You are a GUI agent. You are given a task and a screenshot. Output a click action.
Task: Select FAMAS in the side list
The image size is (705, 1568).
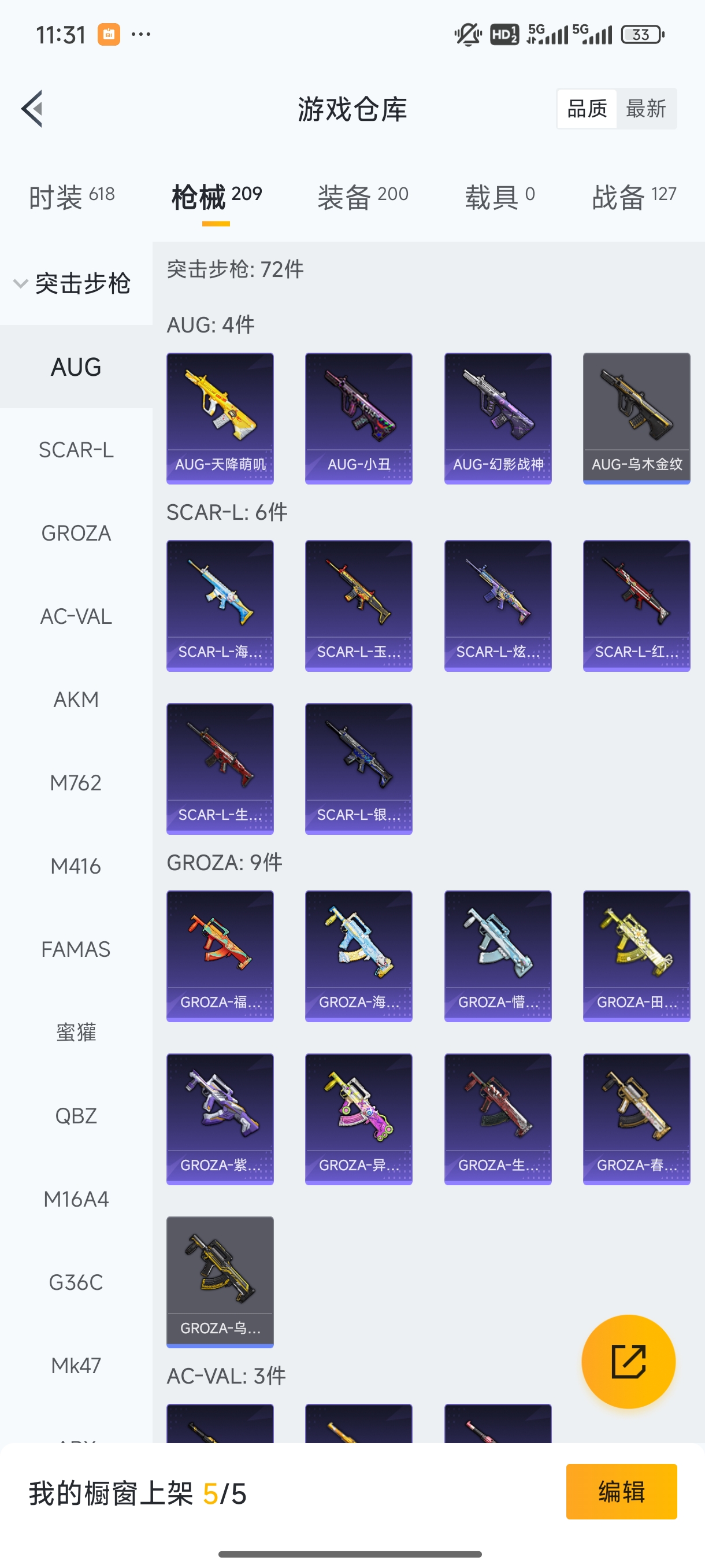[76, 949]
